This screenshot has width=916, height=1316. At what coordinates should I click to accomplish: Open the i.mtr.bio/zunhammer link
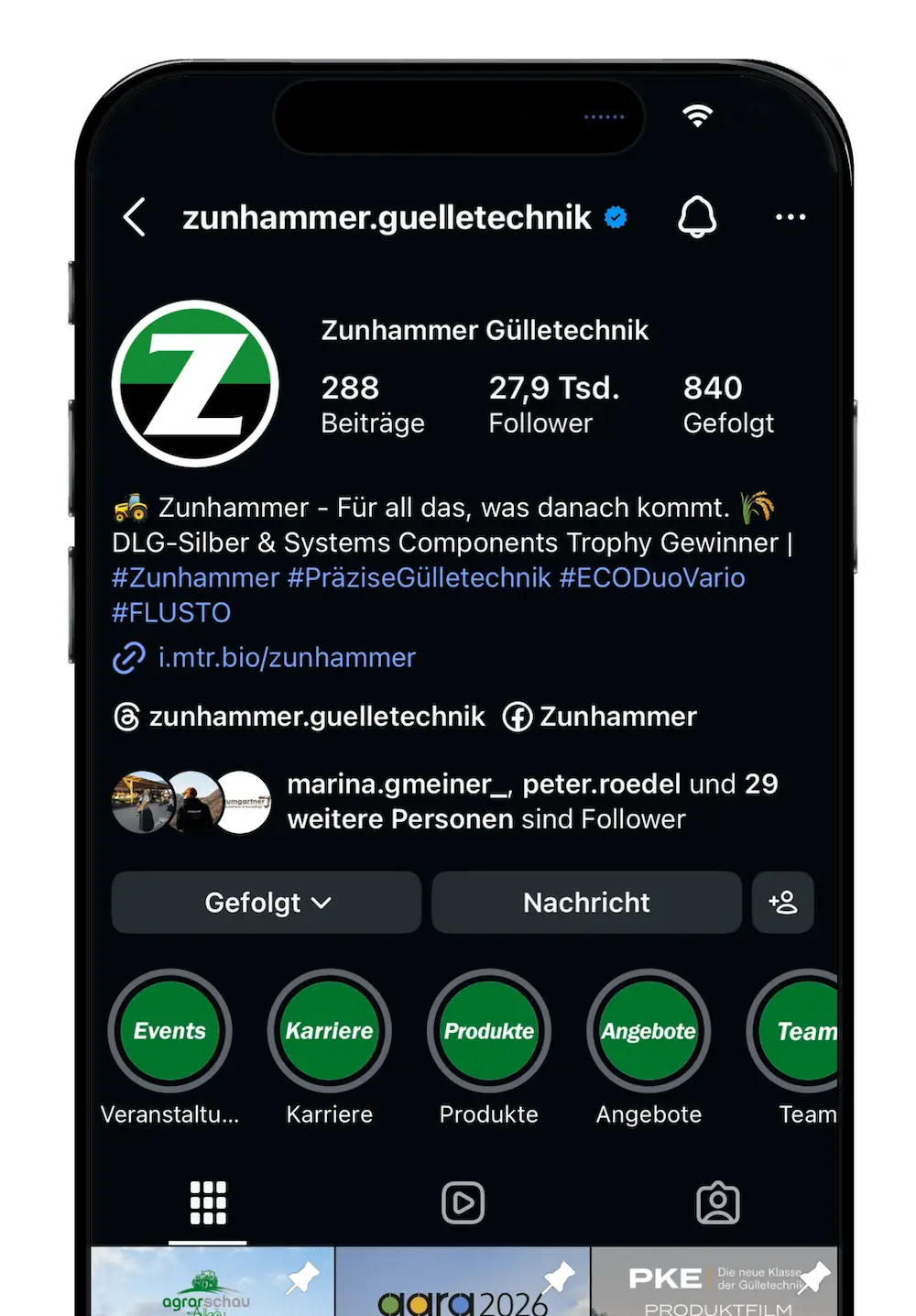point(286,658)
